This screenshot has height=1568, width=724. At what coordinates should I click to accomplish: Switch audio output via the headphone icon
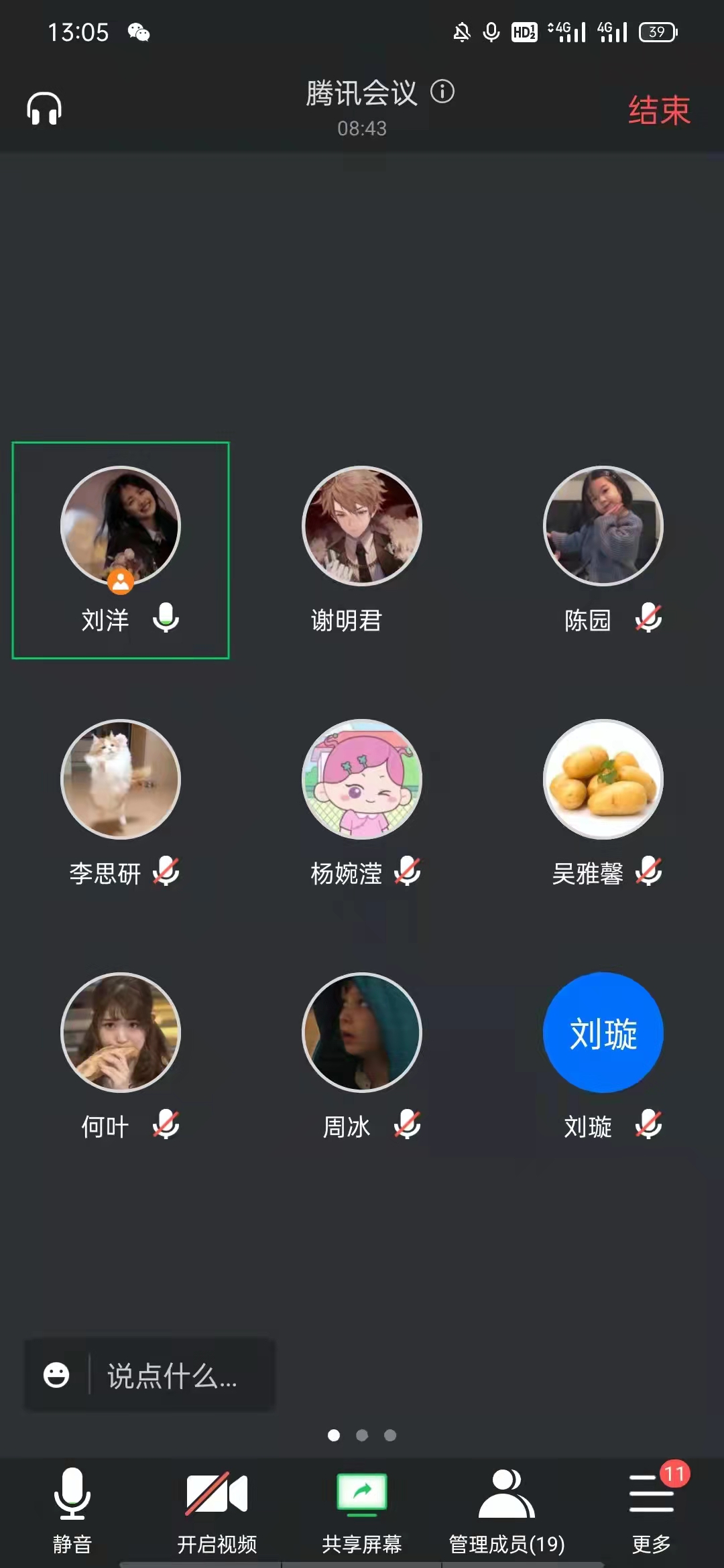point(44,109)
